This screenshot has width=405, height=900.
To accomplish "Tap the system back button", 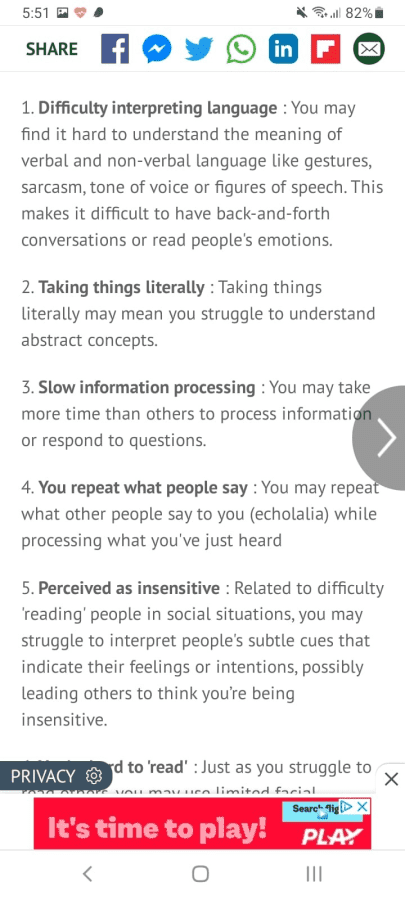I will (87, 874).
